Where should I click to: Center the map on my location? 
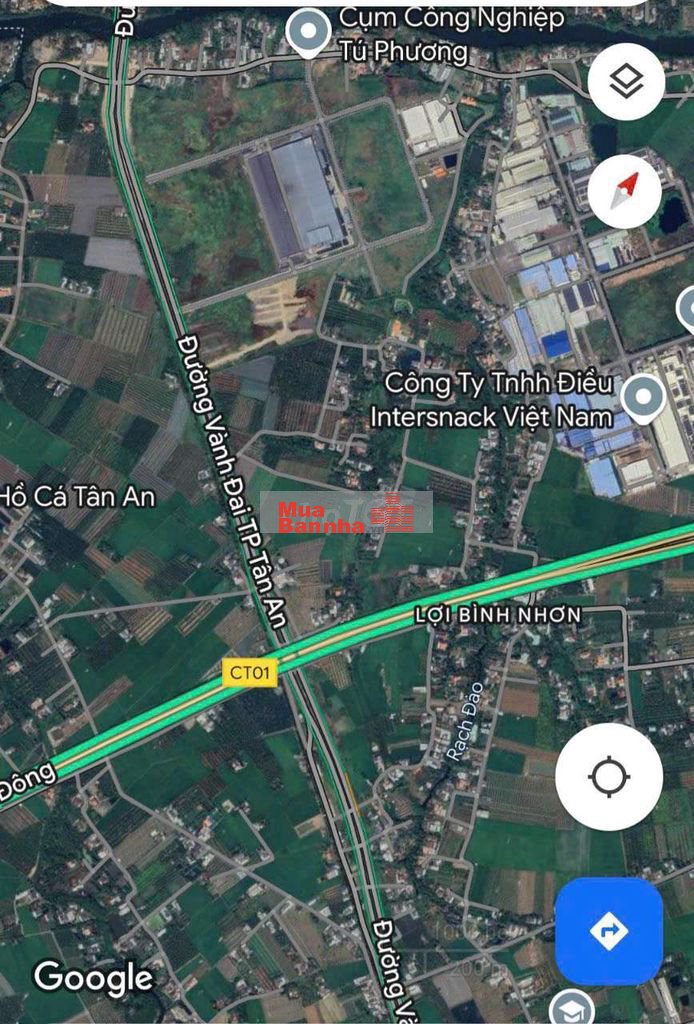point(609,777)
